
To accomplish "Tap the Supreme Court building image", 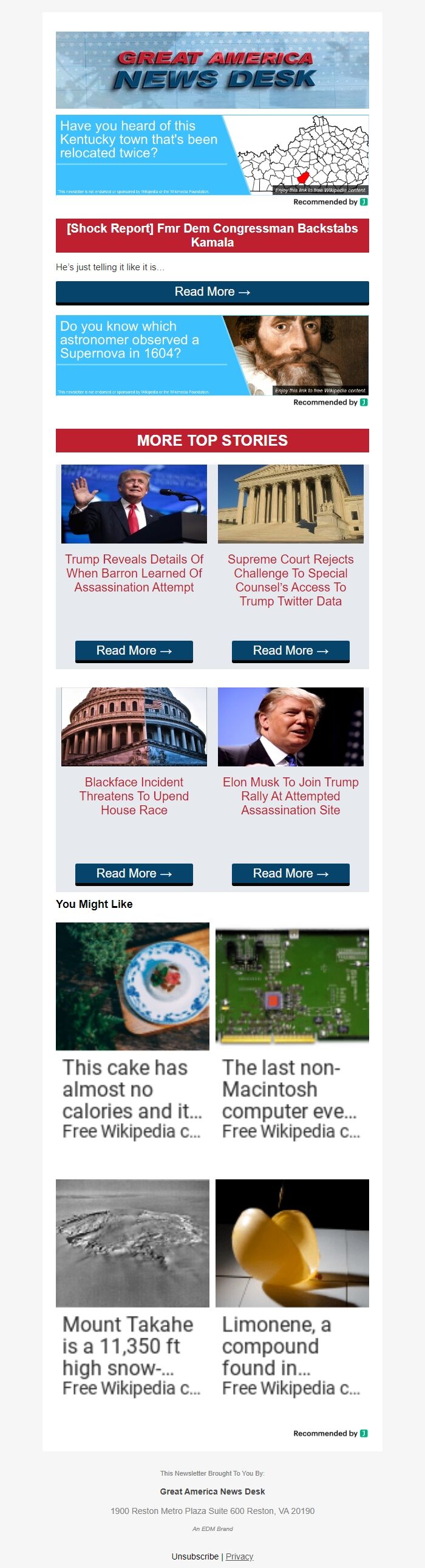I will coord(290,504).
